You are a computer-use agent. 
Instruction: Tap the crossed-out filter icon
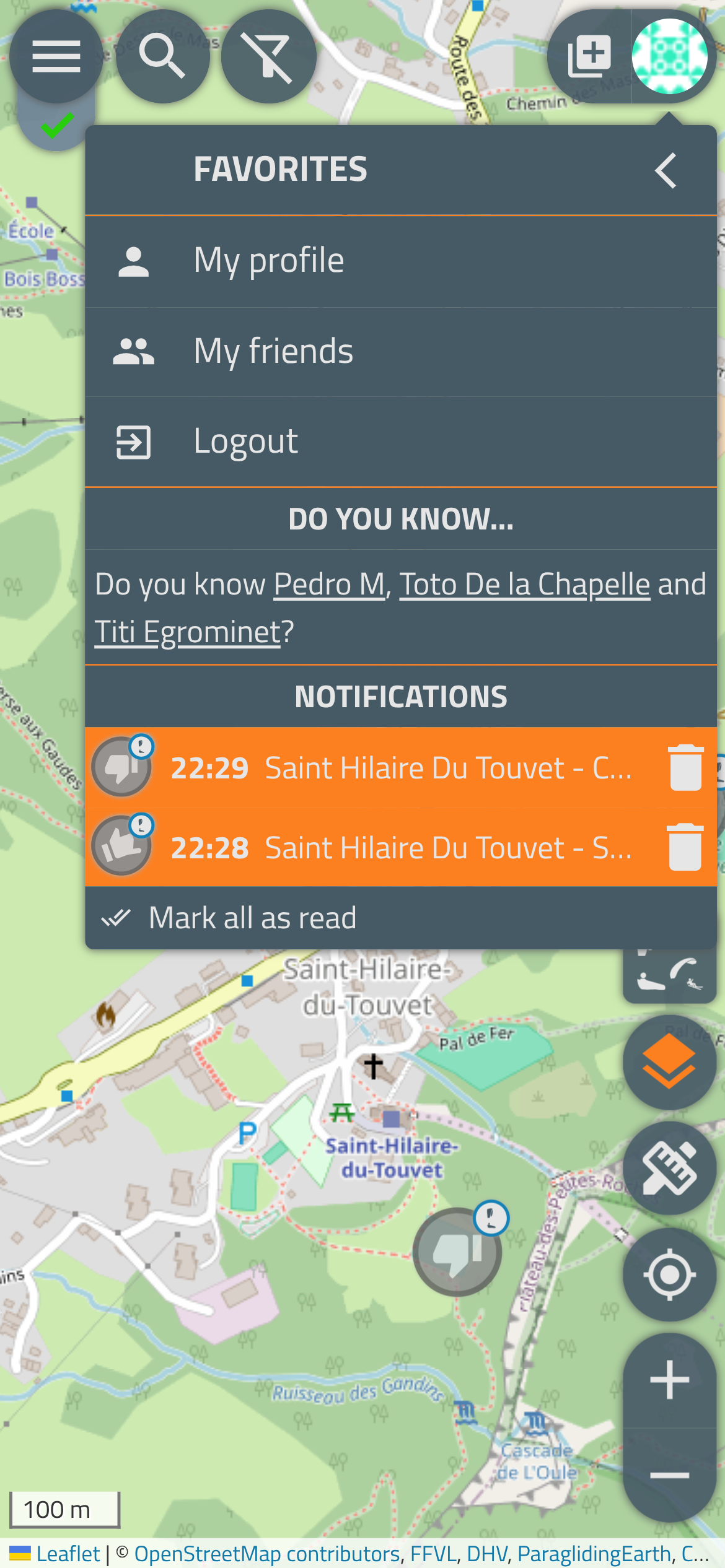click(268, 56)
